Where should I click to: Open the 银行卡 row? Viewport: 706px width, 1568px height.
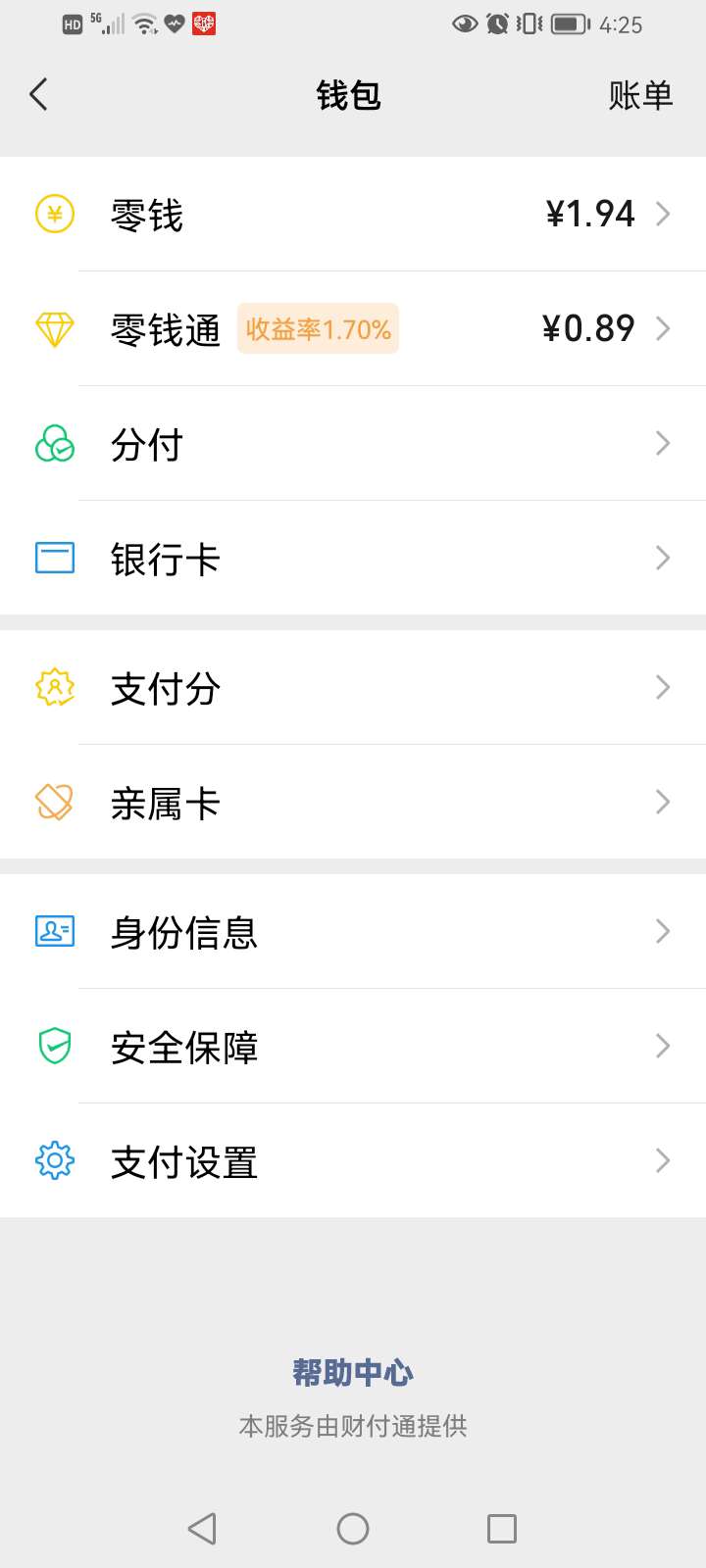click(353, 558)
